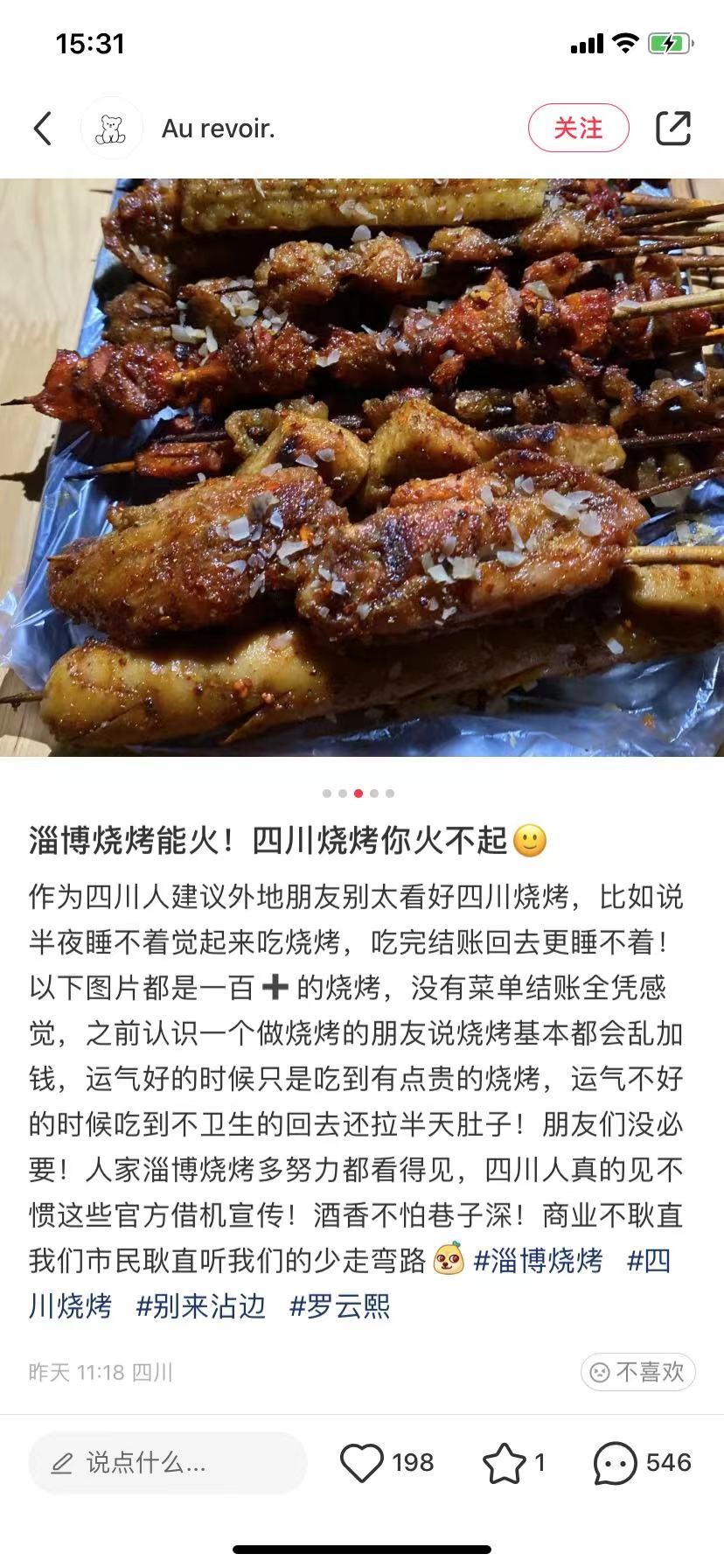Go back to the previous page
The height and width of the screenshot is (1568, 724).
coord(43,129)
